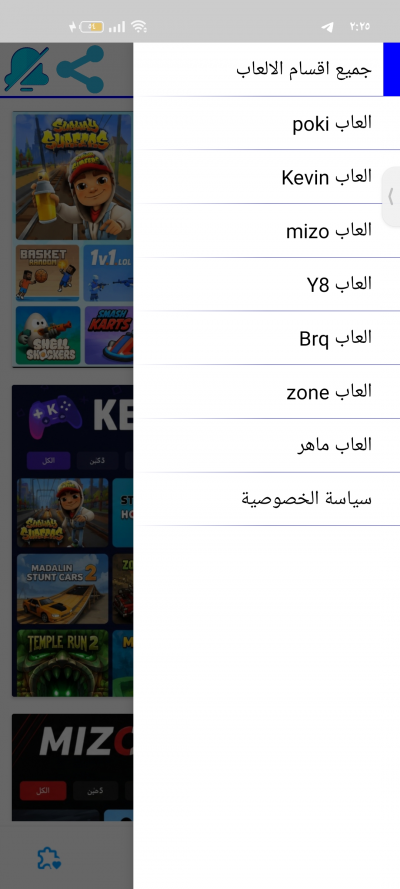
Task: Open سياسة الخصوصية privacy policy
Action: point(267,499)
